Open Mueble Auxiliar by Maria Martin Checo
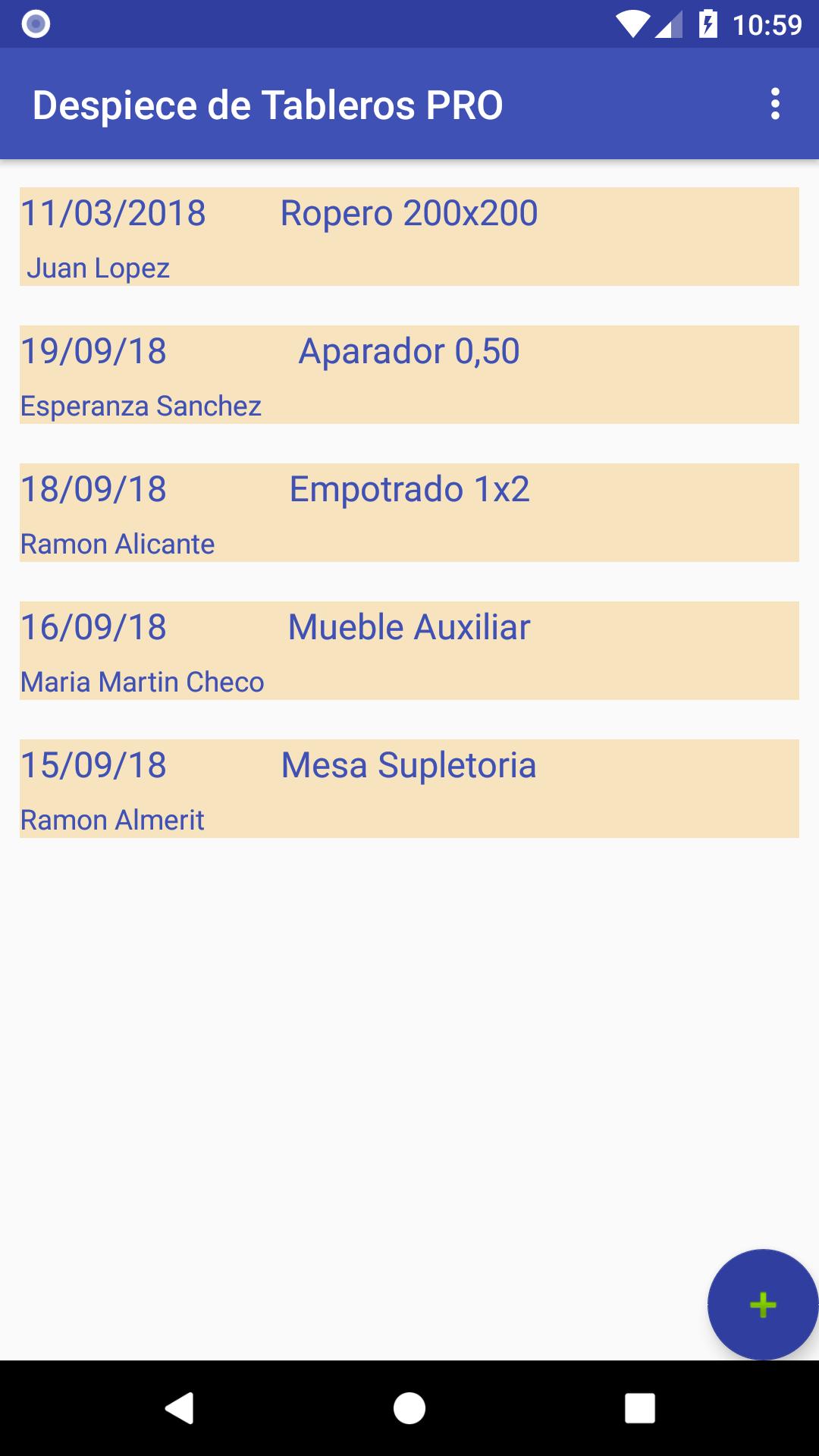This screenshot has height=1456, width=819. (x=409, y=651)
